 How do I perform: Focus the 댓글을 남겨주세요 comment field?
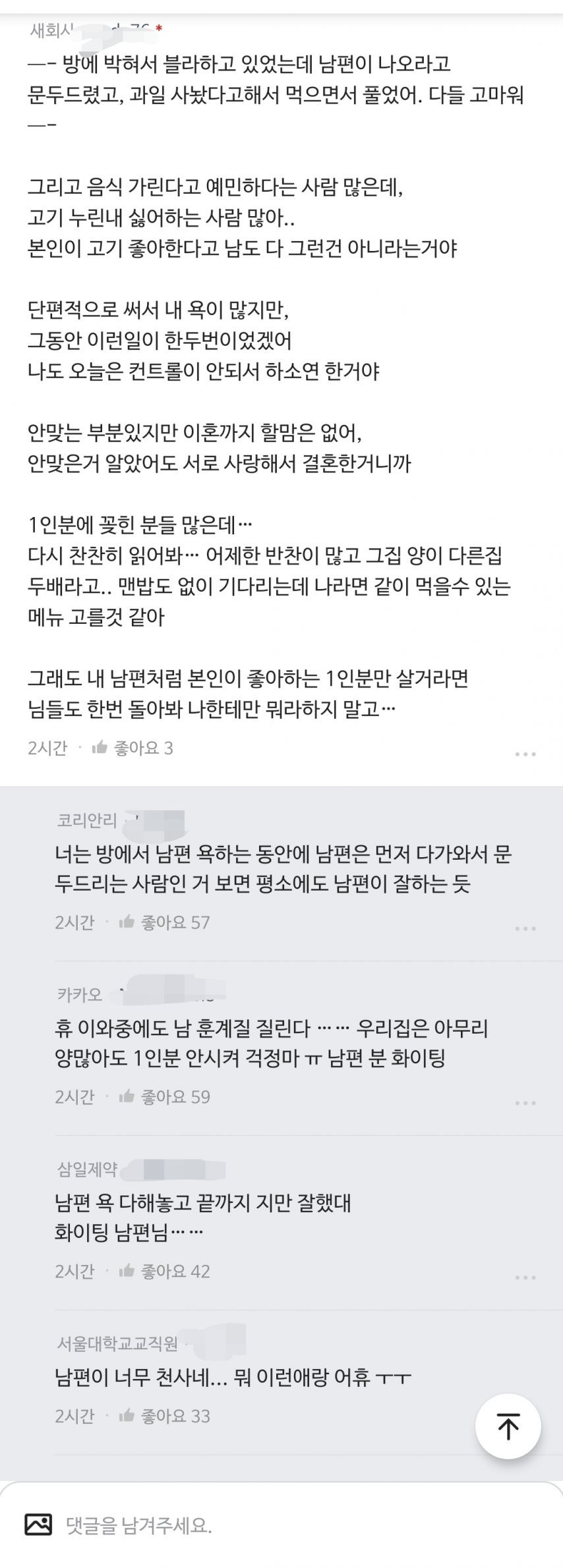pos(264,1525)
